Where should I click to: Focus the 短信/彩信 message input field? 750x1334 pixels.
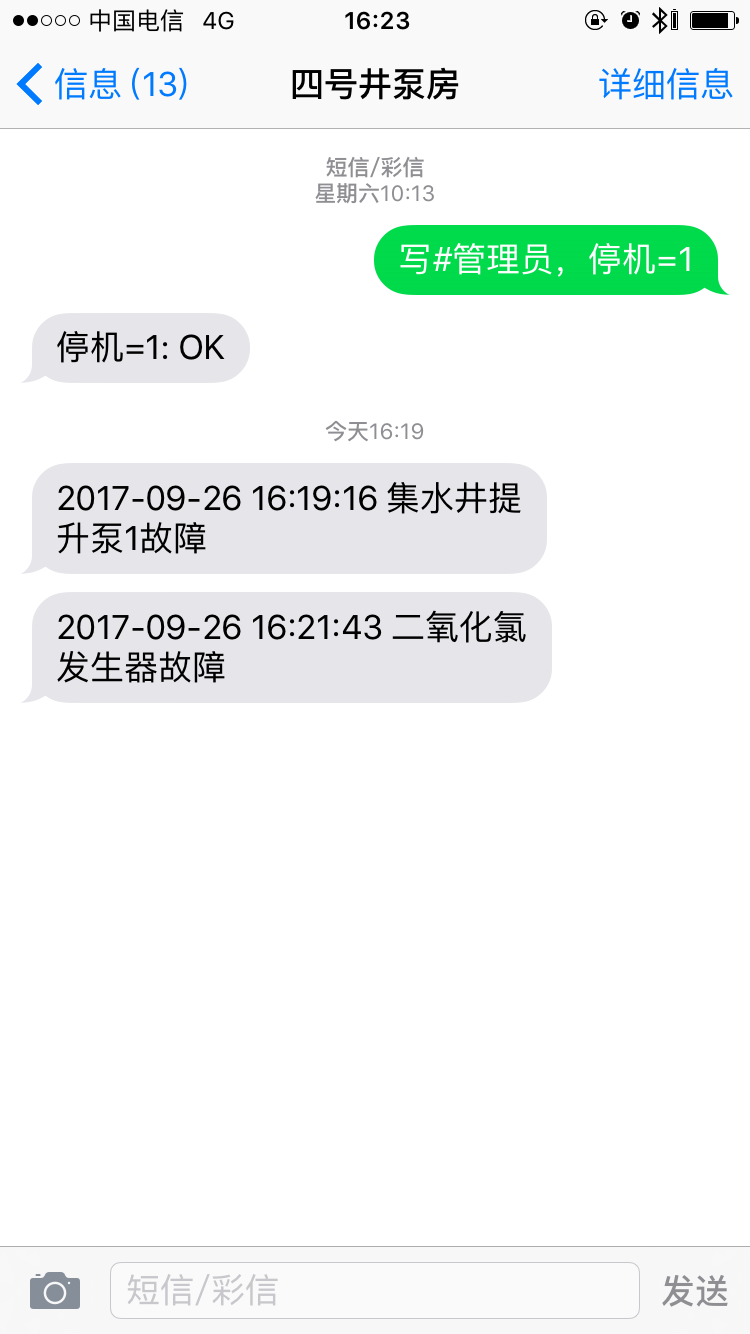pyautogui.click(x=374, y=1291)
